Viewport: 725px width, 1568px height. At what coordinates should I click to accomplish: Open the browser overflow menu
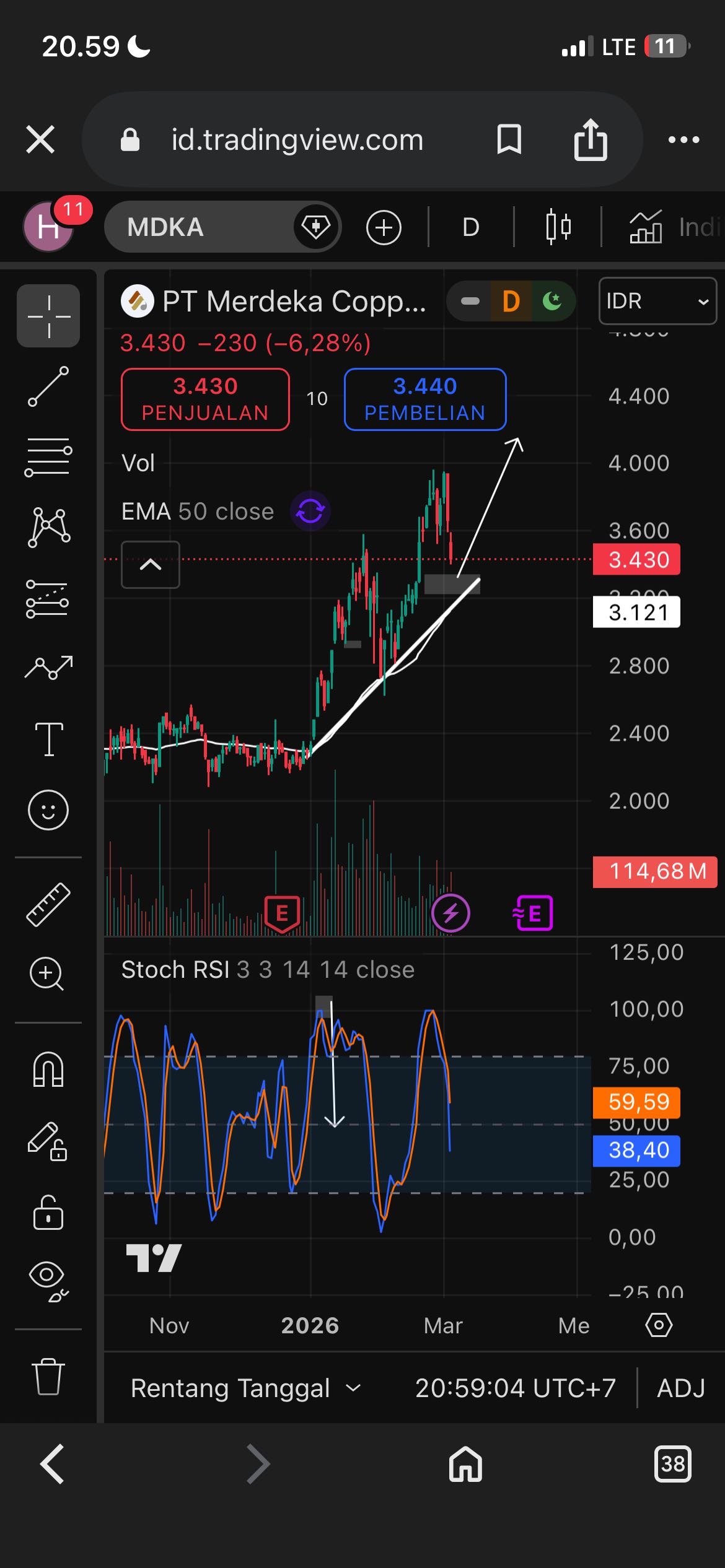click(683, 140)
